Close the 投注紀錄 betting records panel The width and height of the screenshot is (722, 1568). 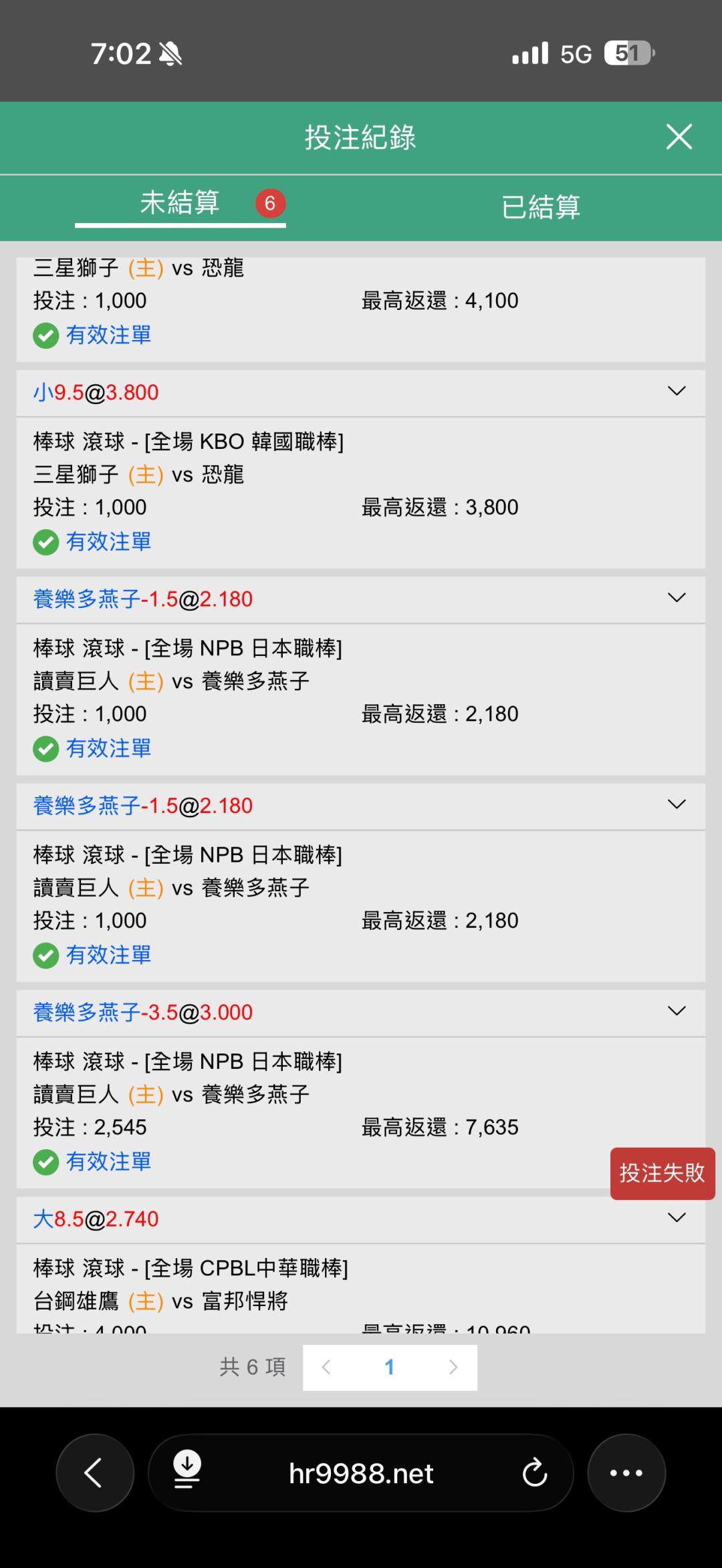pos(679,137)
